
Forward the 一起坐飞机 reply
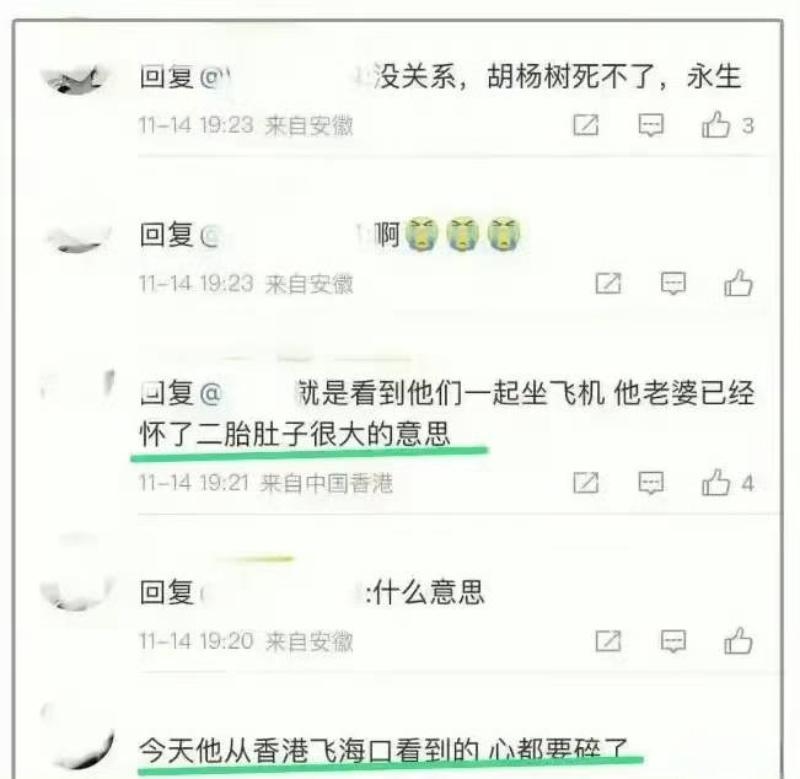coord(586,483)
